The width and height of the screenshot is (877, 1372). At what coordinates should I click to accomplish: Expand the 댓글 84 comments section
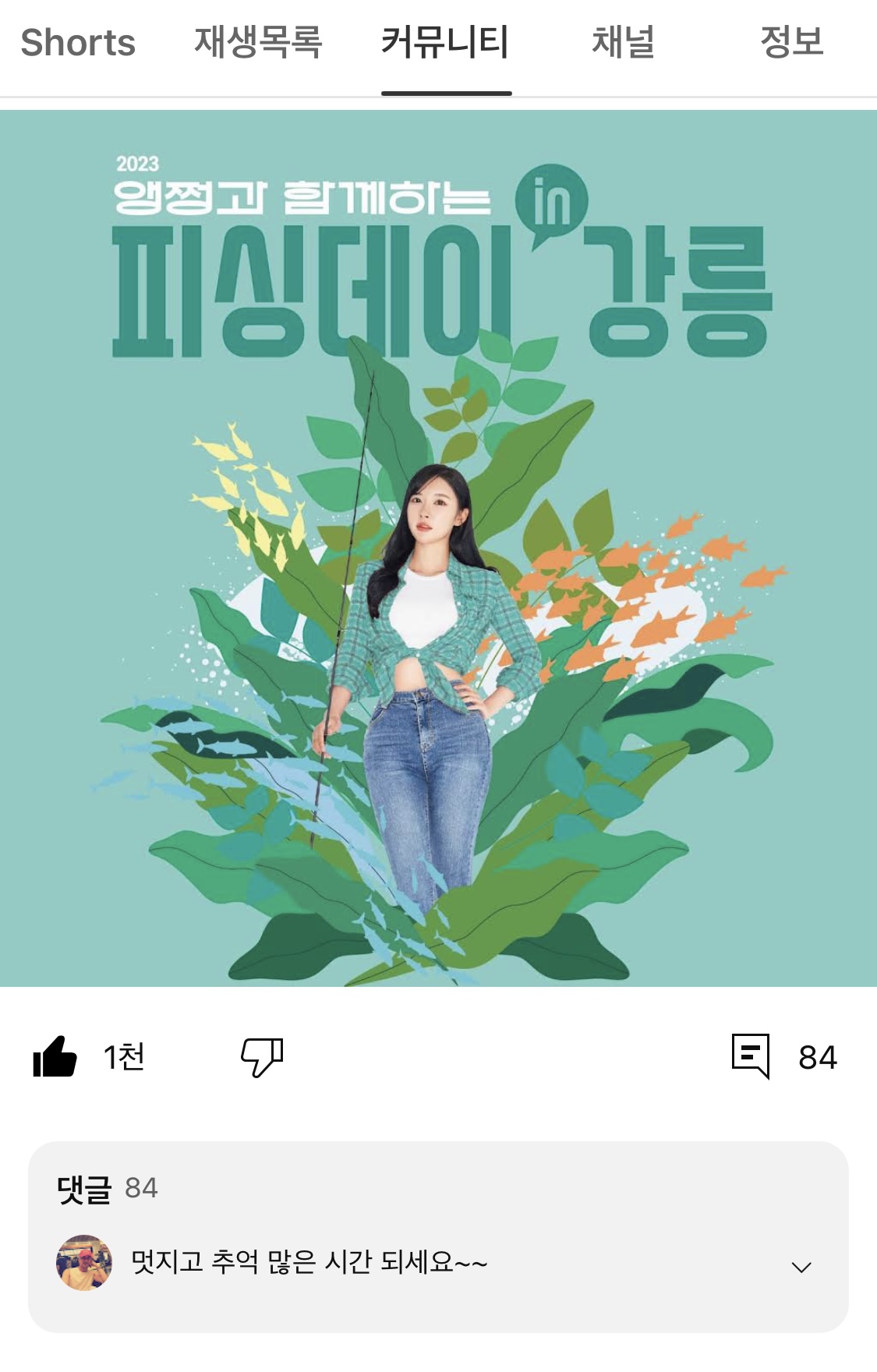[x=801, y=1267]
